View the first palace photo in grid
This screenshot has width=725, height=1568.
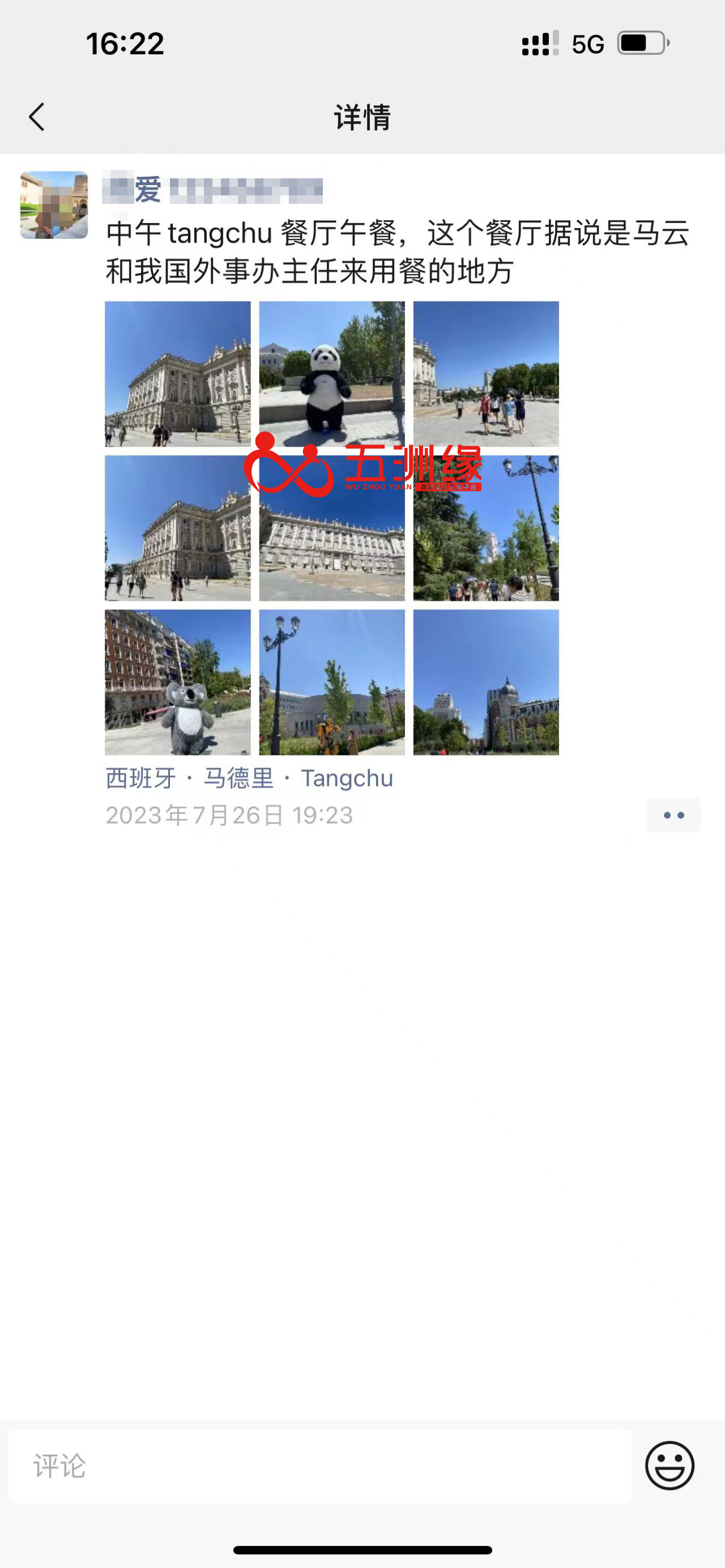pos(177,374)
